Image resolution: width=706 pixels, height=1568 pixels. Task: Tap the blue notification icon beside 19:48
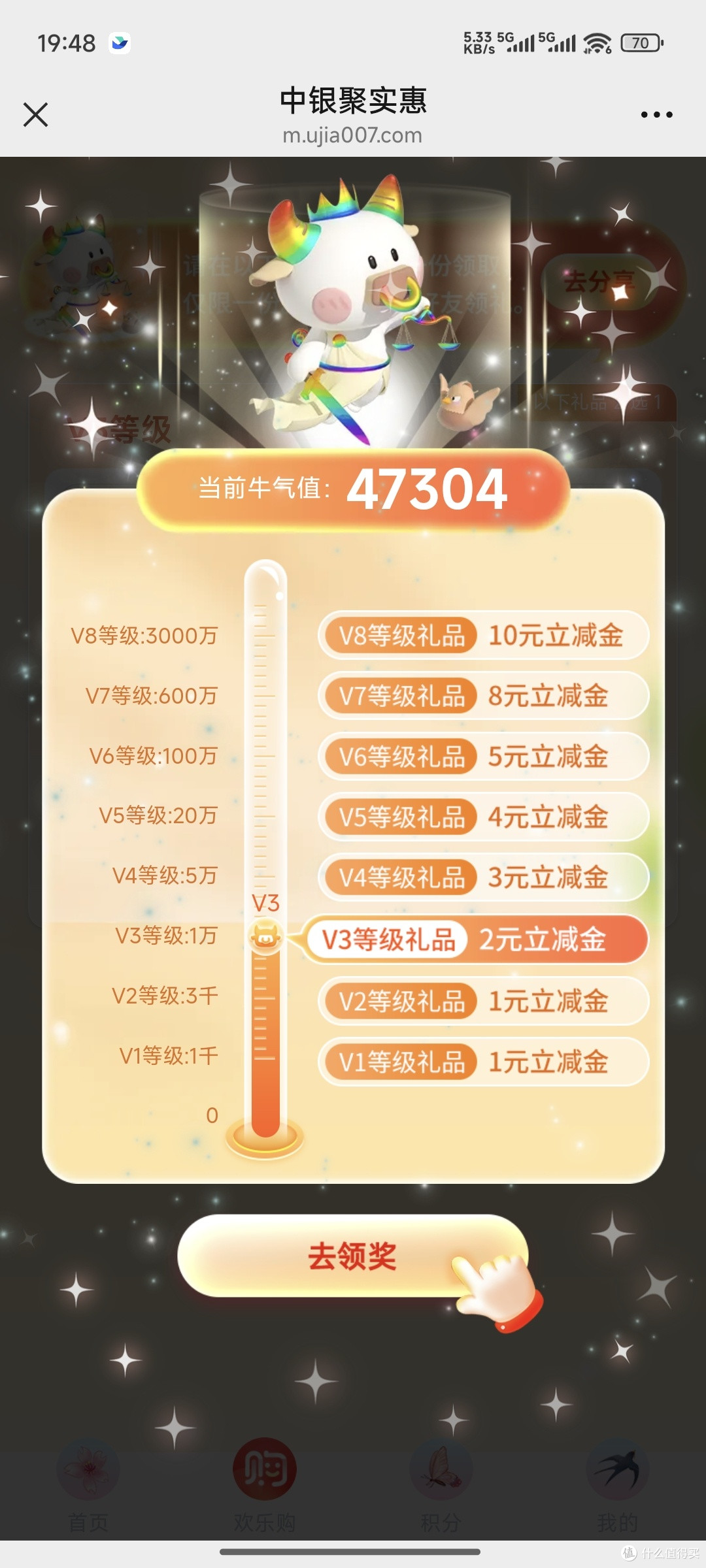click(119, 42)
